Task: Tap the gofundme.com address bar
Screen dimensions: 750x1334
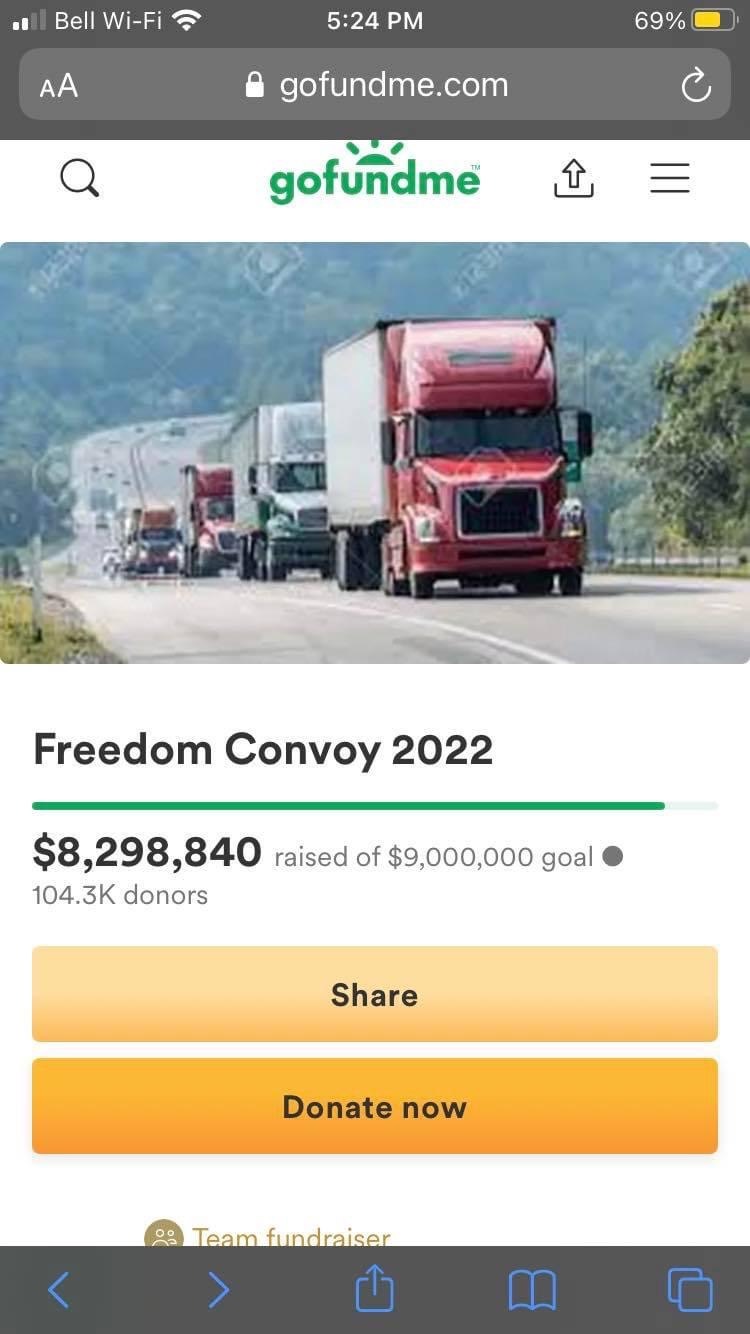Action: click(375, 85)
